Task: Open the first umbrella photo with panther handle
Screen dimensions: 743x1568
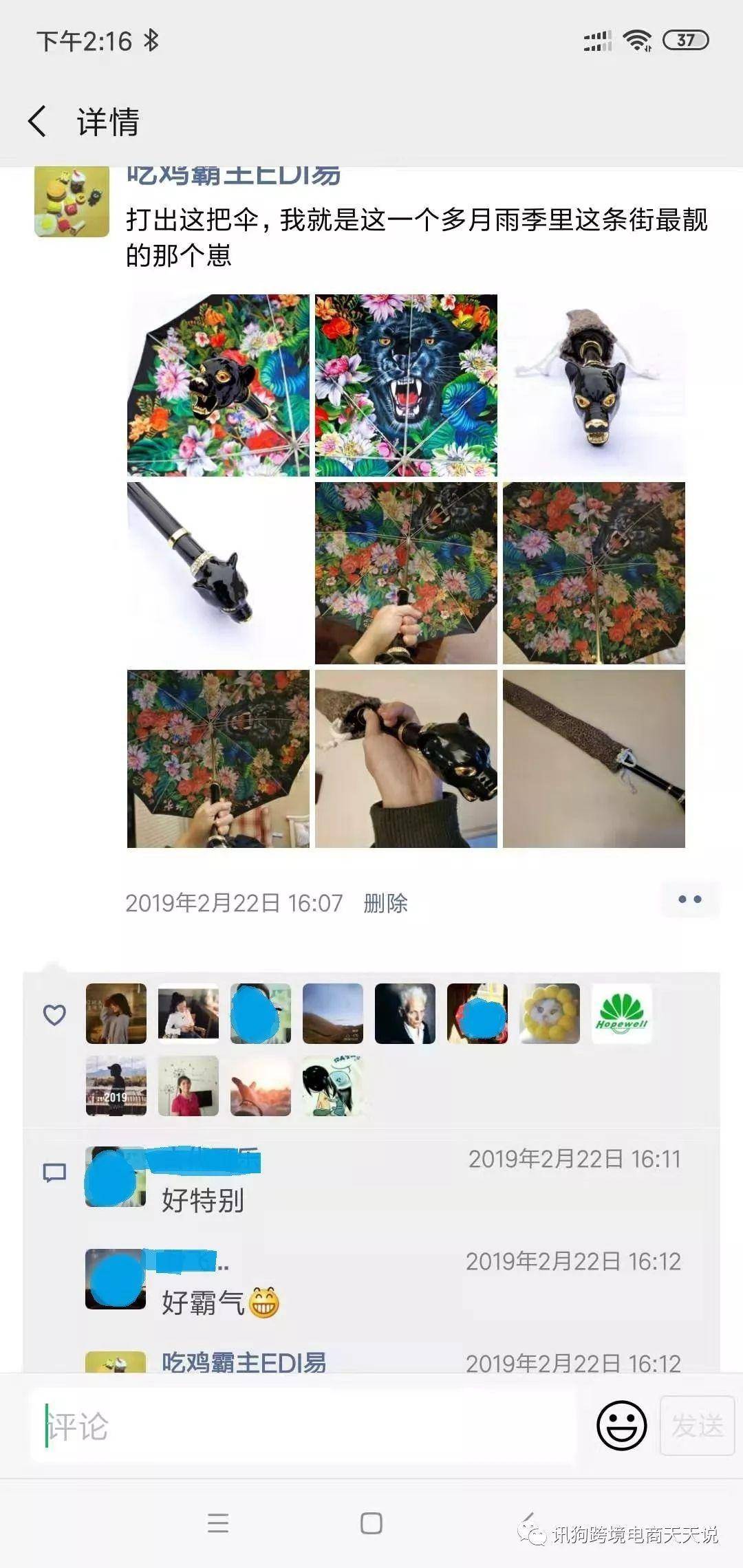Action: (218, 385)
